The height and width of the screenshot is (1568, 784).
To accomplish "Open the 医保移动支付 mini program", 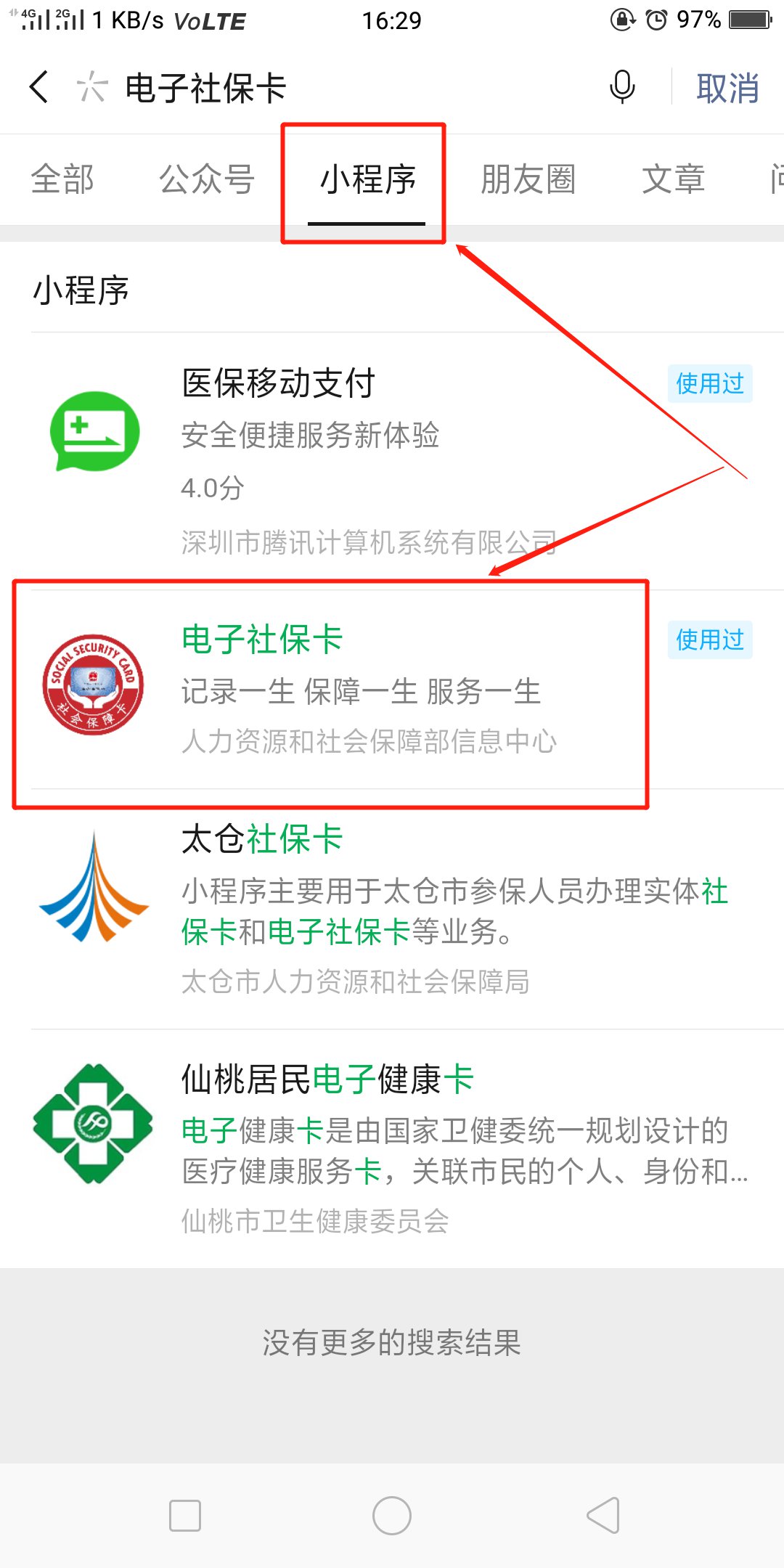I will click(x=363, y=457).
